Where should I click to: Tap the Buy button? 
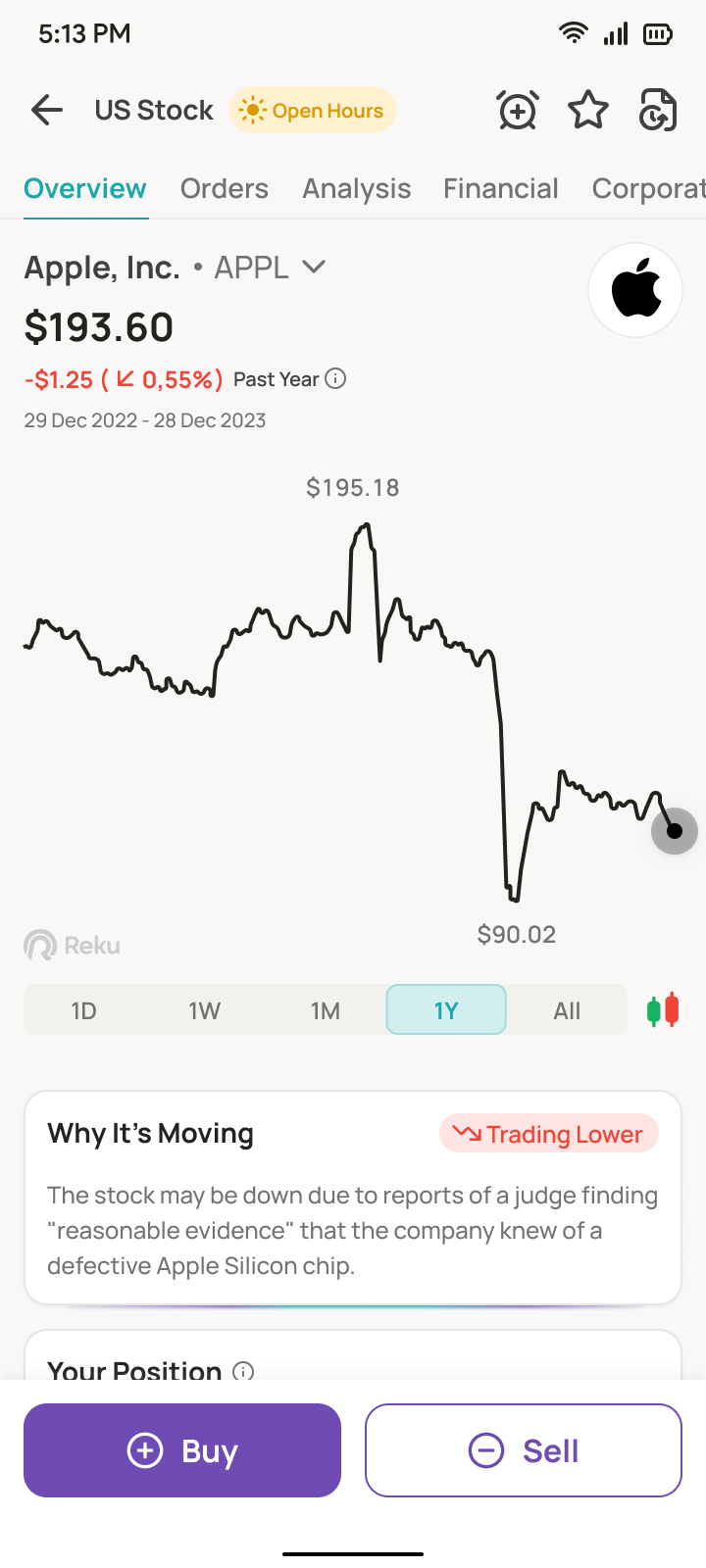[182, 1450]
